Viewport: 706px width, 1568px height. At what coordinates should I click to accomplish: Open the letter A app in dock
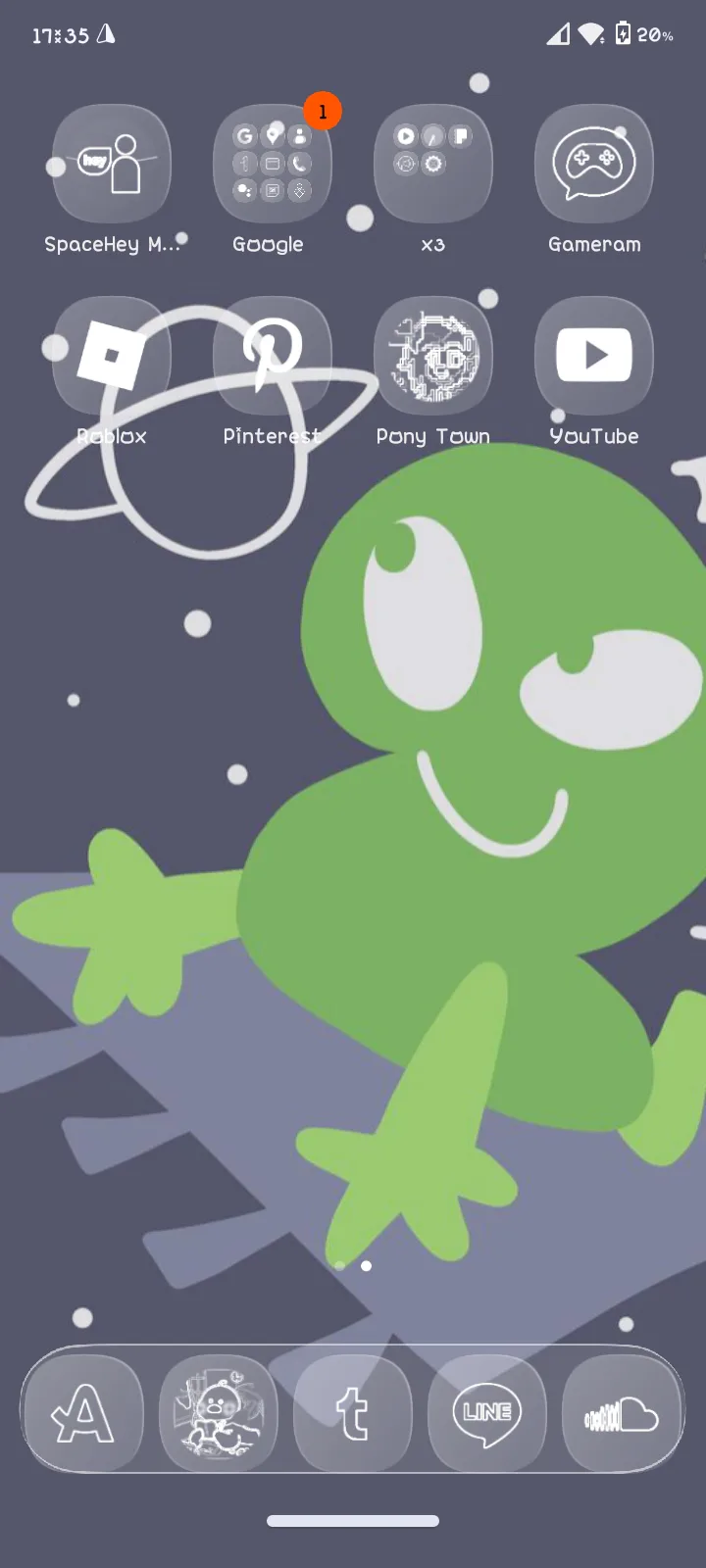point(83,1413)
